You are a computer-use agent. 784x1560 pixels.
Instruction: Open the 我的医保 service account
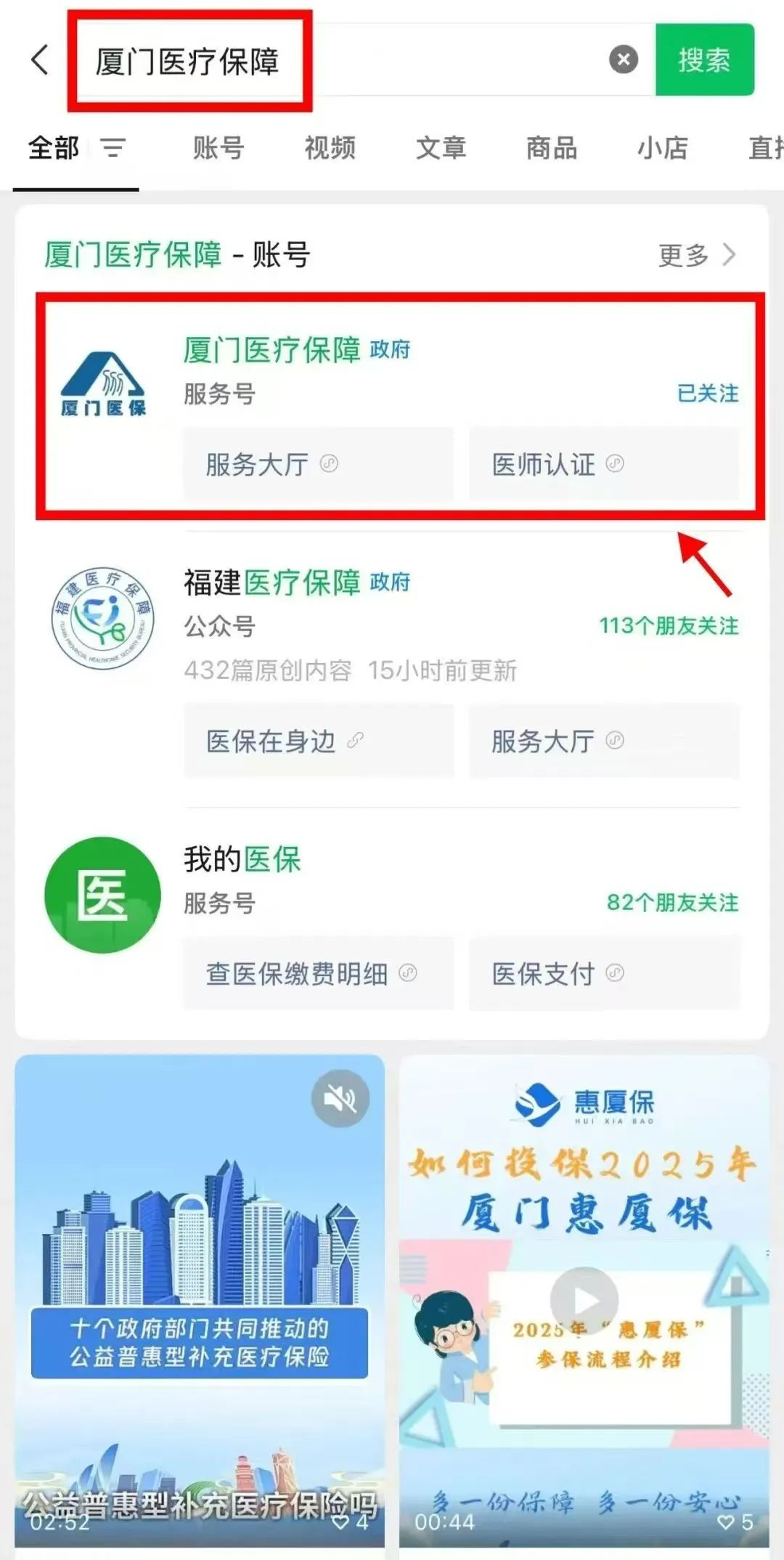(242, 860)
